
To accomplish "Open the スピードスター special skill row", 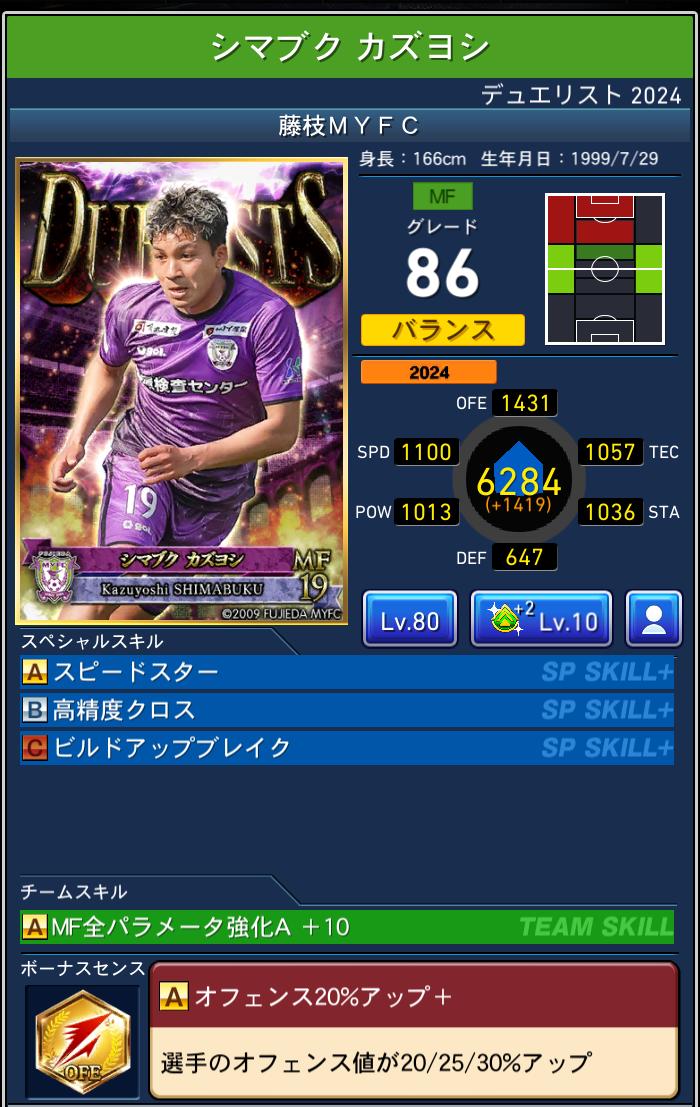I will 347,673.
